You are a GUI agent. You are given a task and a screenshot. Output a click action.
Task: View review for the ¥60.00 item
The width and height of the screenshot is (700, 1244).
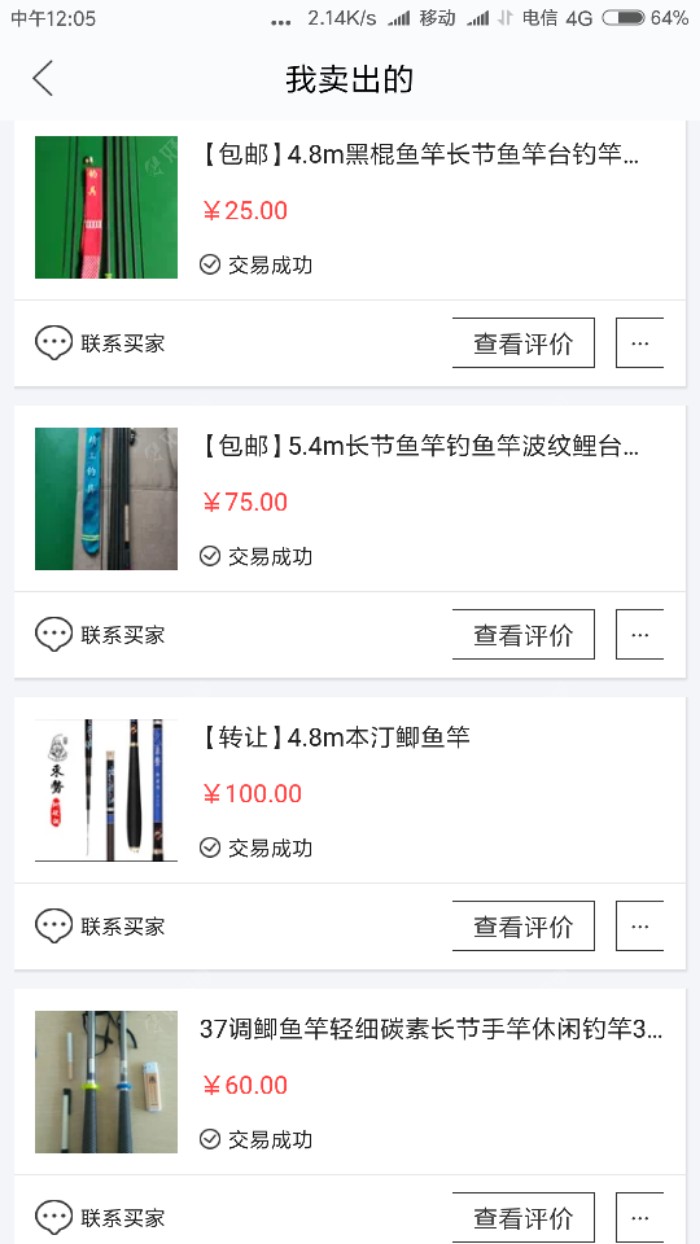pos(523,1218)
